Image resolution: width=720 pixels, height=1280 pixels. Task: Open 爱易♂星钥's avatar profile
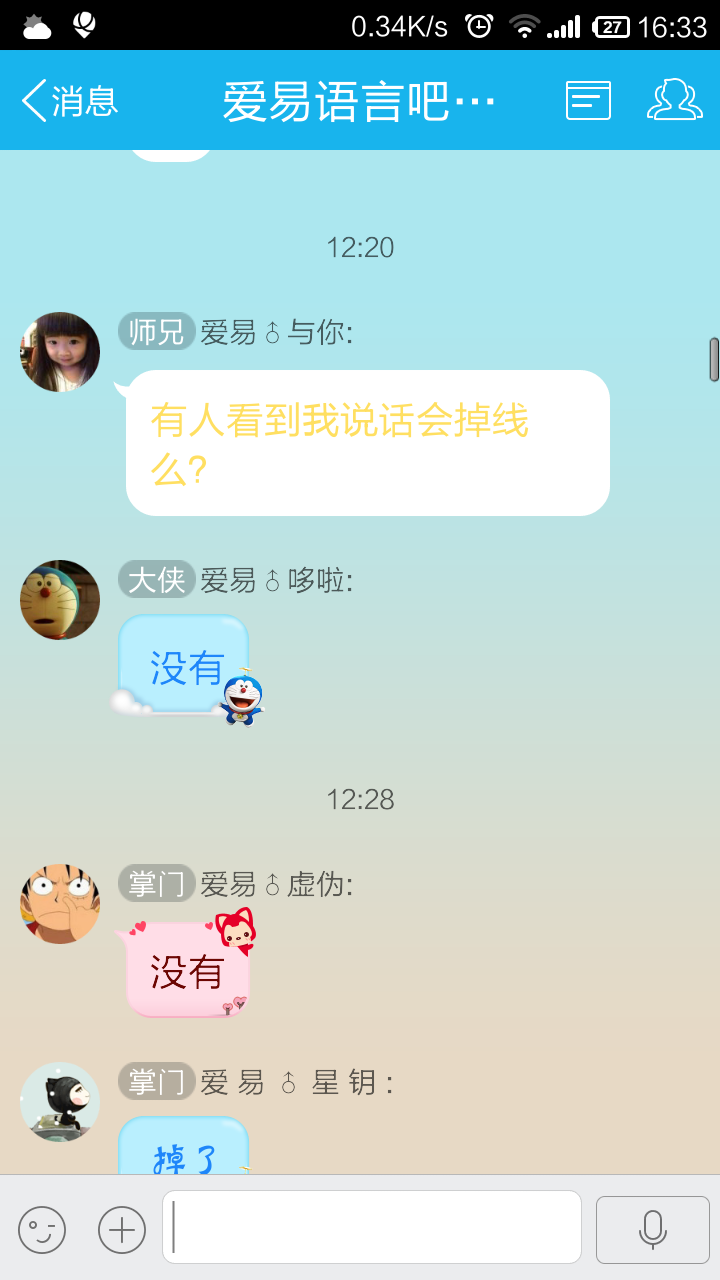pos(60,1102)
